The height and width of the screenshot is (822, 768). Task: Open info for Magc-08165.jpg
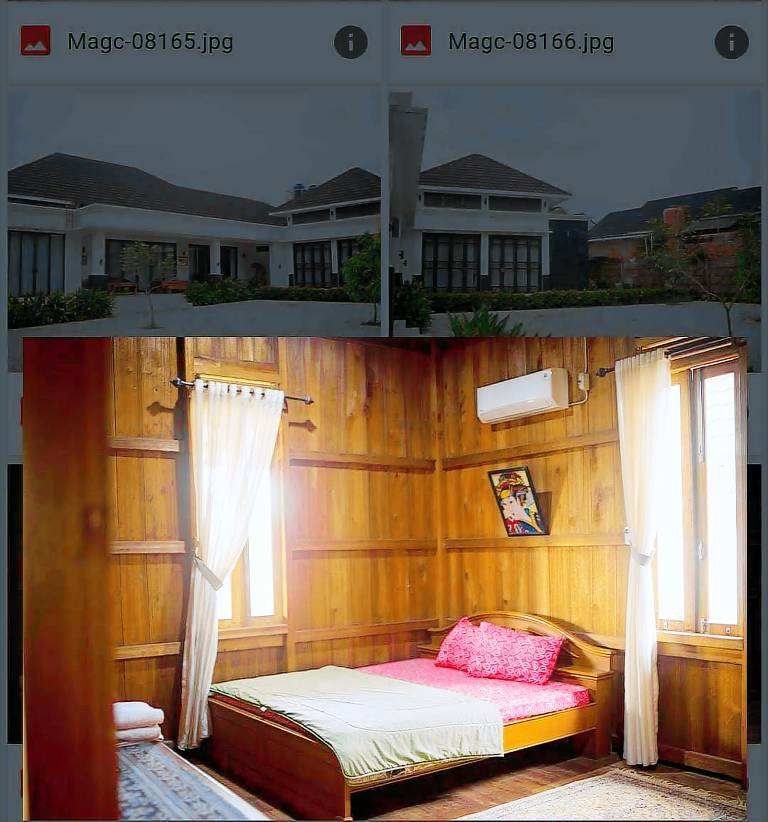350,42
